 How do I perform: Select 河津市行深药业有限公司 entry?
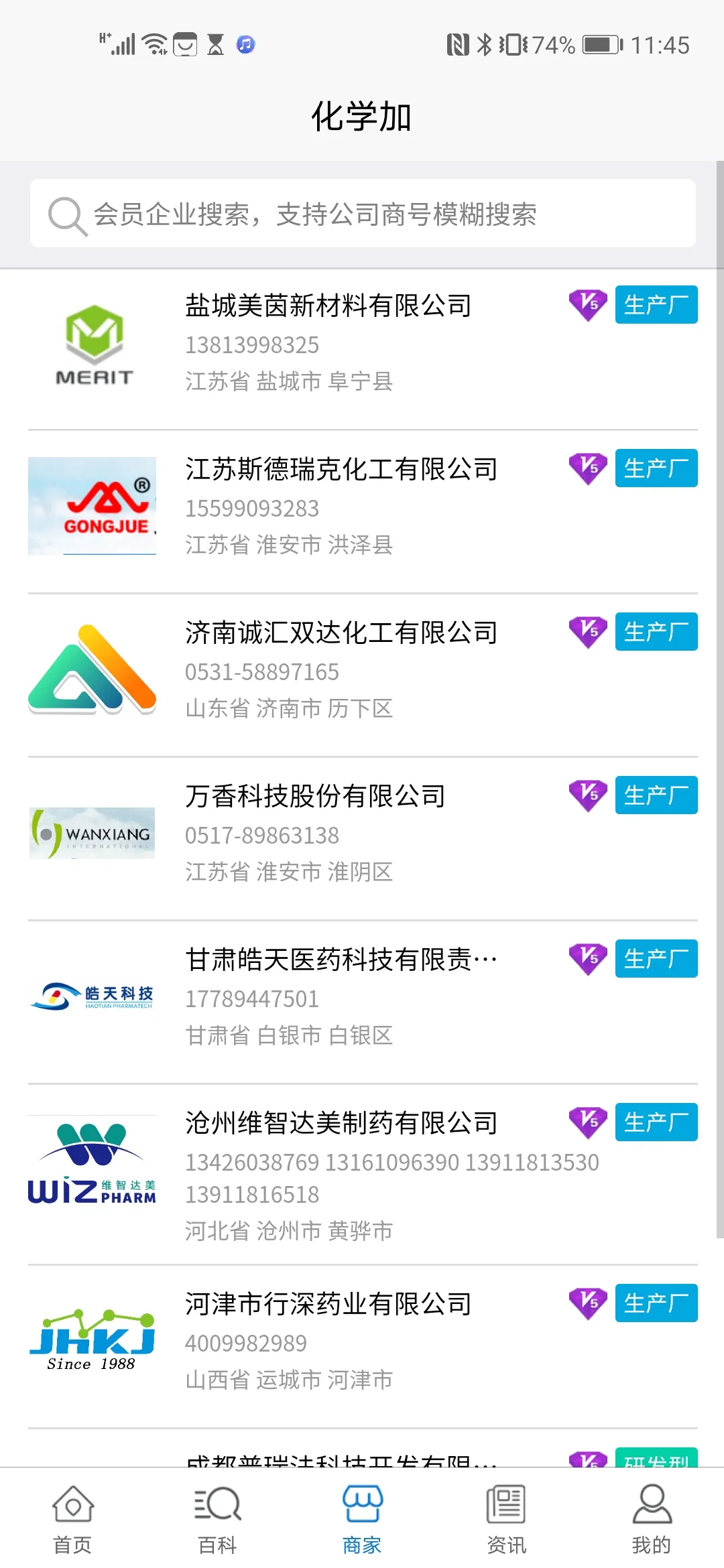(x=328, y=1304)
